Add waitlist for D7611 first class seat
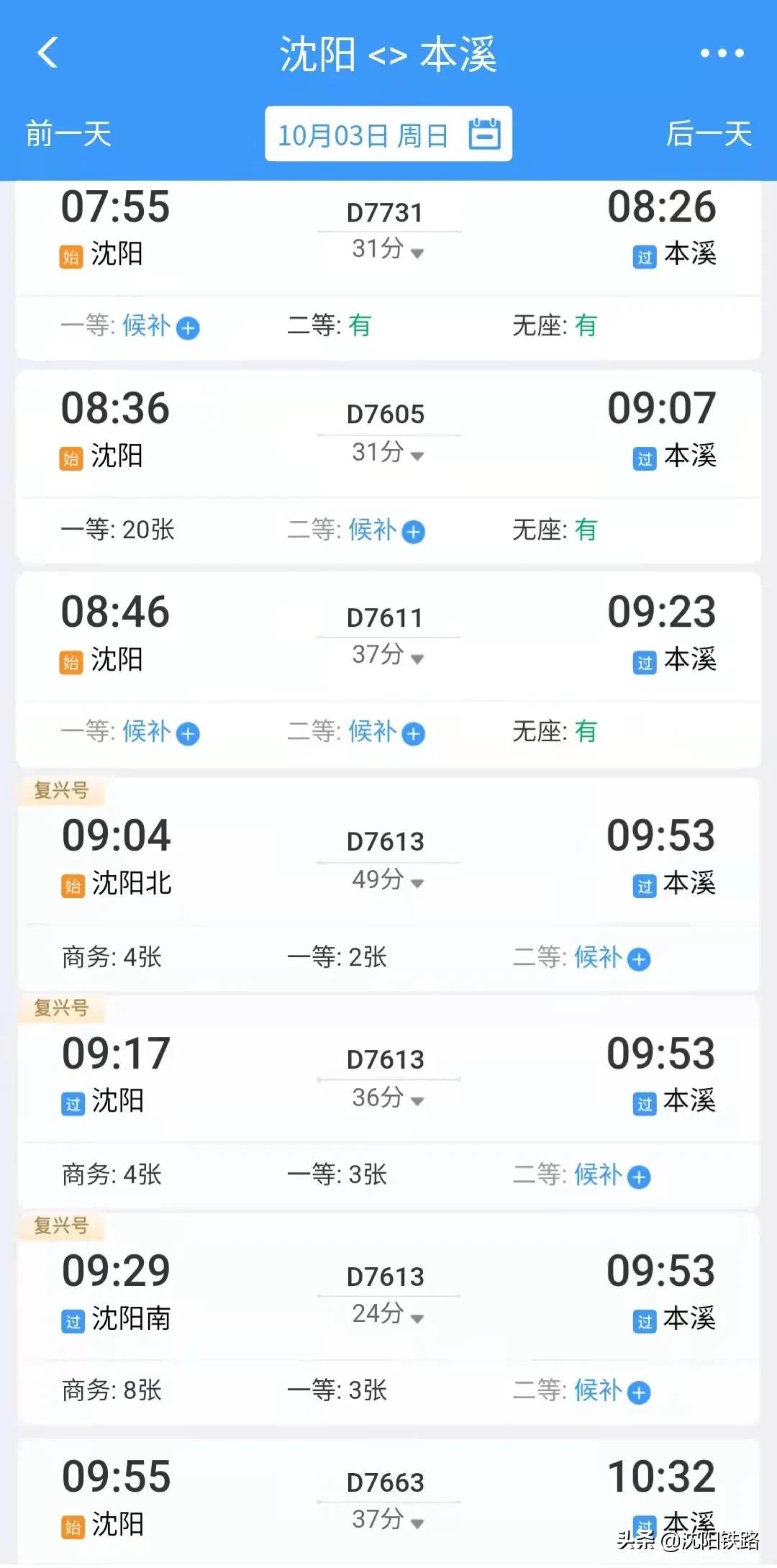 click(187, 733)
